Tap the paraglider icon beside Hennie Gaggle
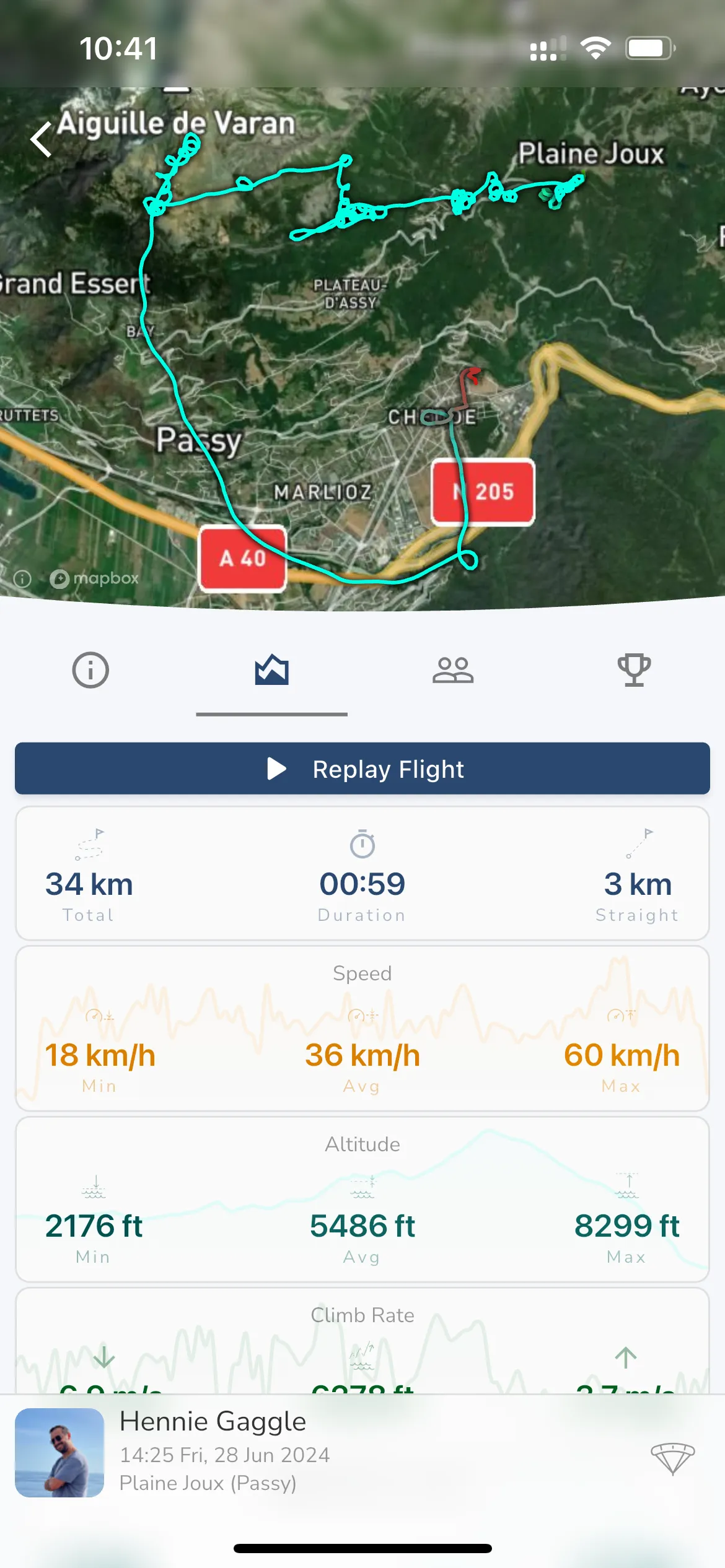This screenshot has width=725, height=1568. [x=672, y=1458]
